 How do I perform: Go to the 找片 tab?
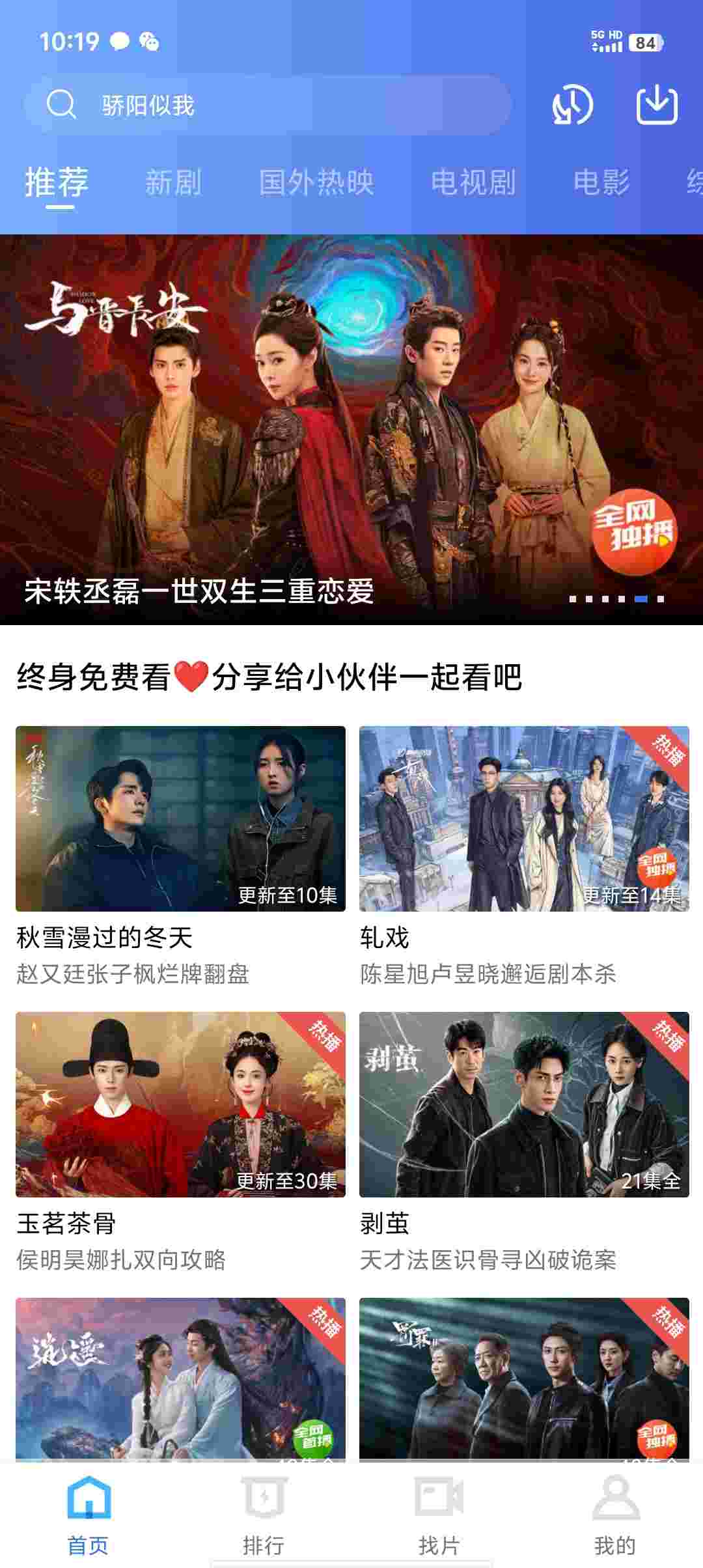[x=439, y=1516]
